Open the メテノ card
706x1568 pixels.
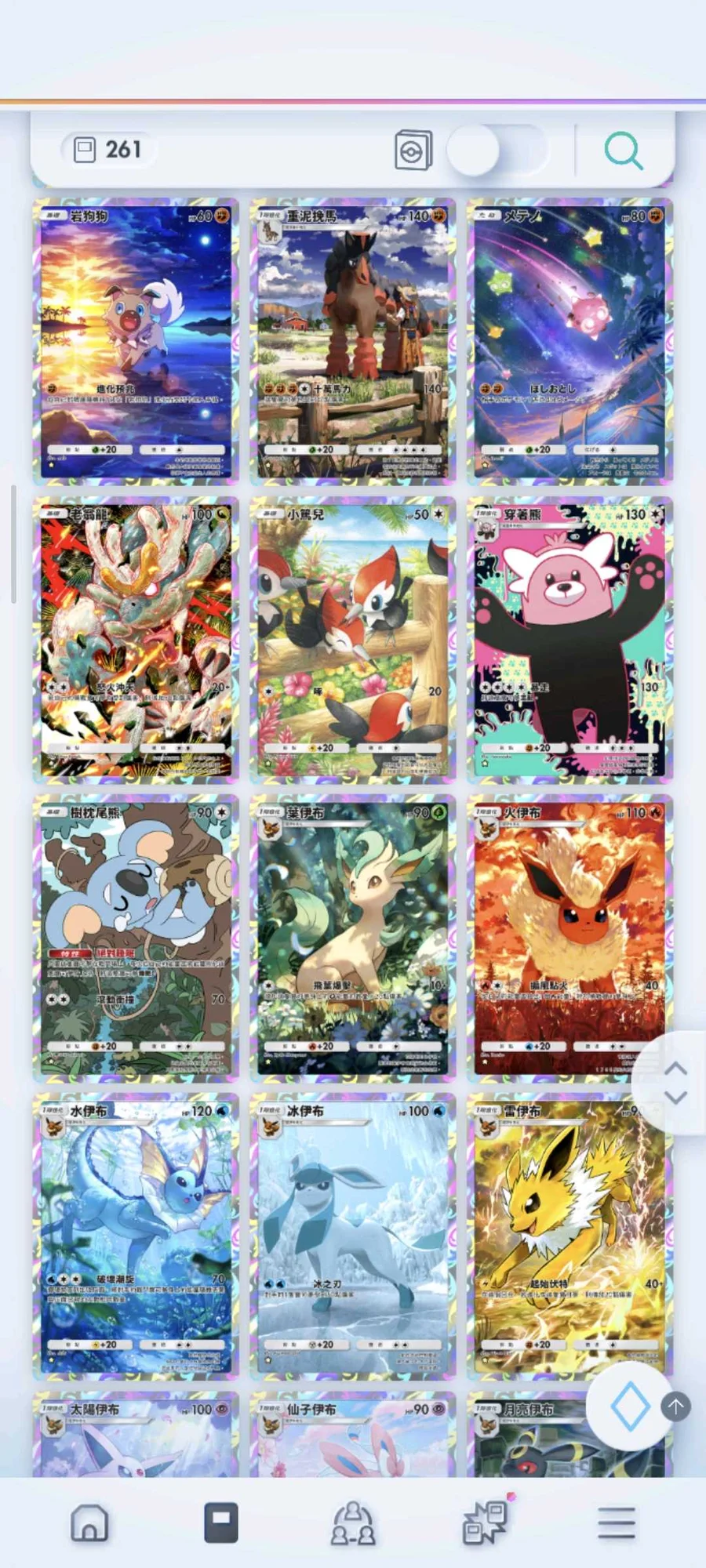tap(570, 341)
